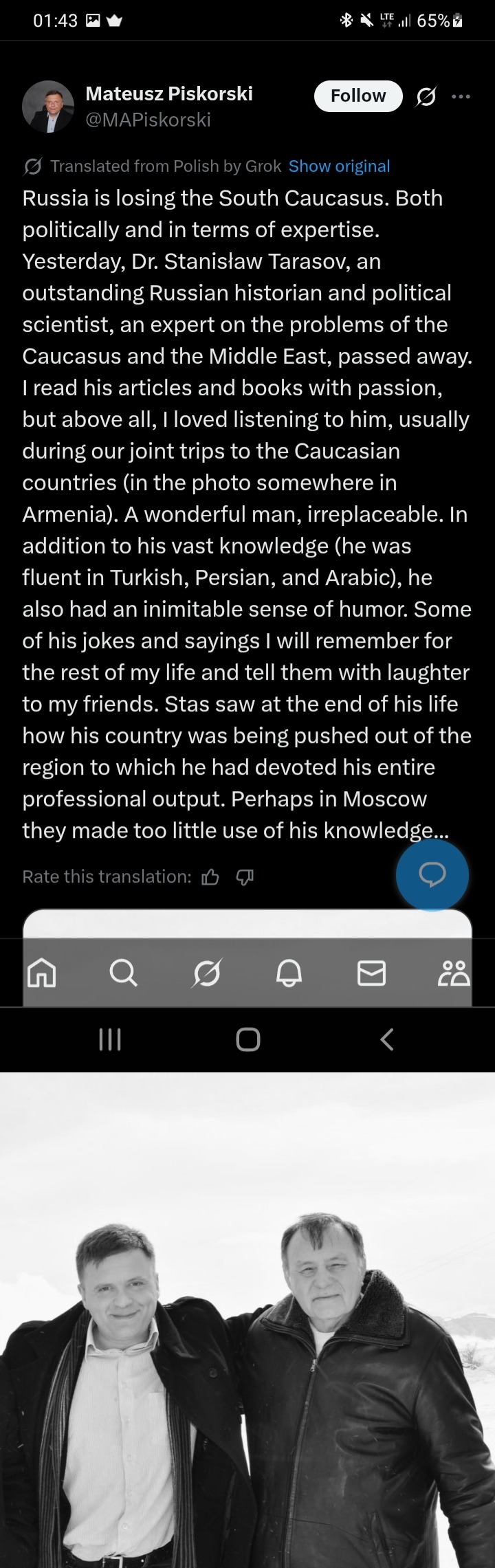Open the messages envelope tab
Image resolution: width=495 pixels, height=1568 pixels.
[371, 973]
